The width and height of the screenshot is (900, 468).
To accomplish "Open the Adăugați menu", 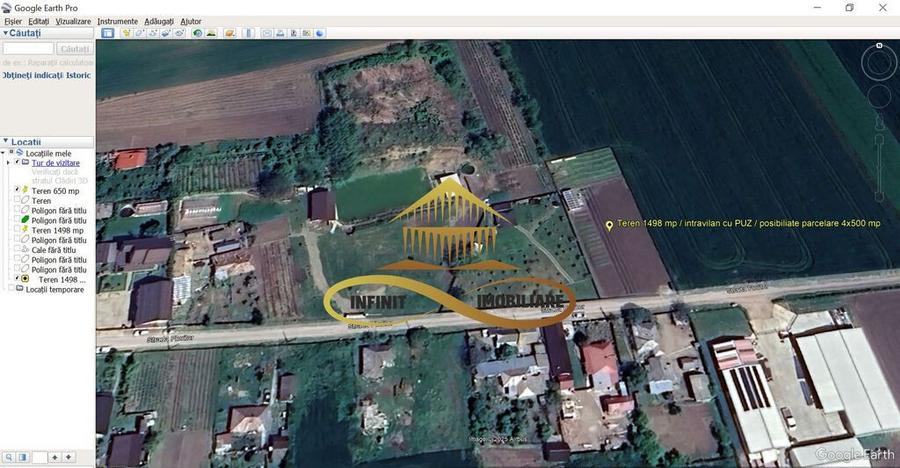I will [x=158, y=21].
